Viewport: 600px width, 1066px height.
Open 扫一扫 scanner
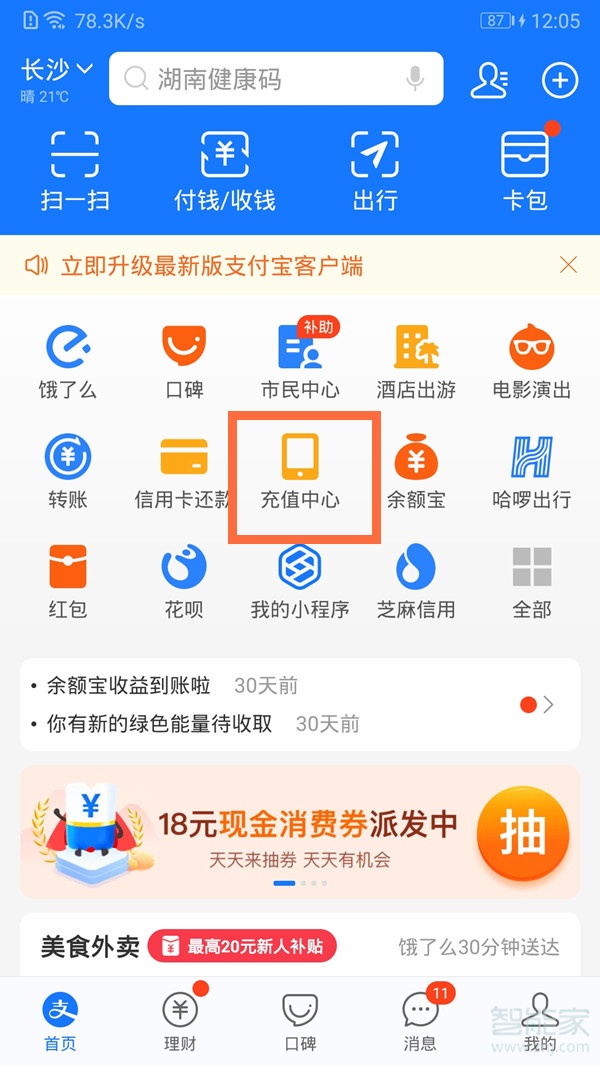coord(75,170)
